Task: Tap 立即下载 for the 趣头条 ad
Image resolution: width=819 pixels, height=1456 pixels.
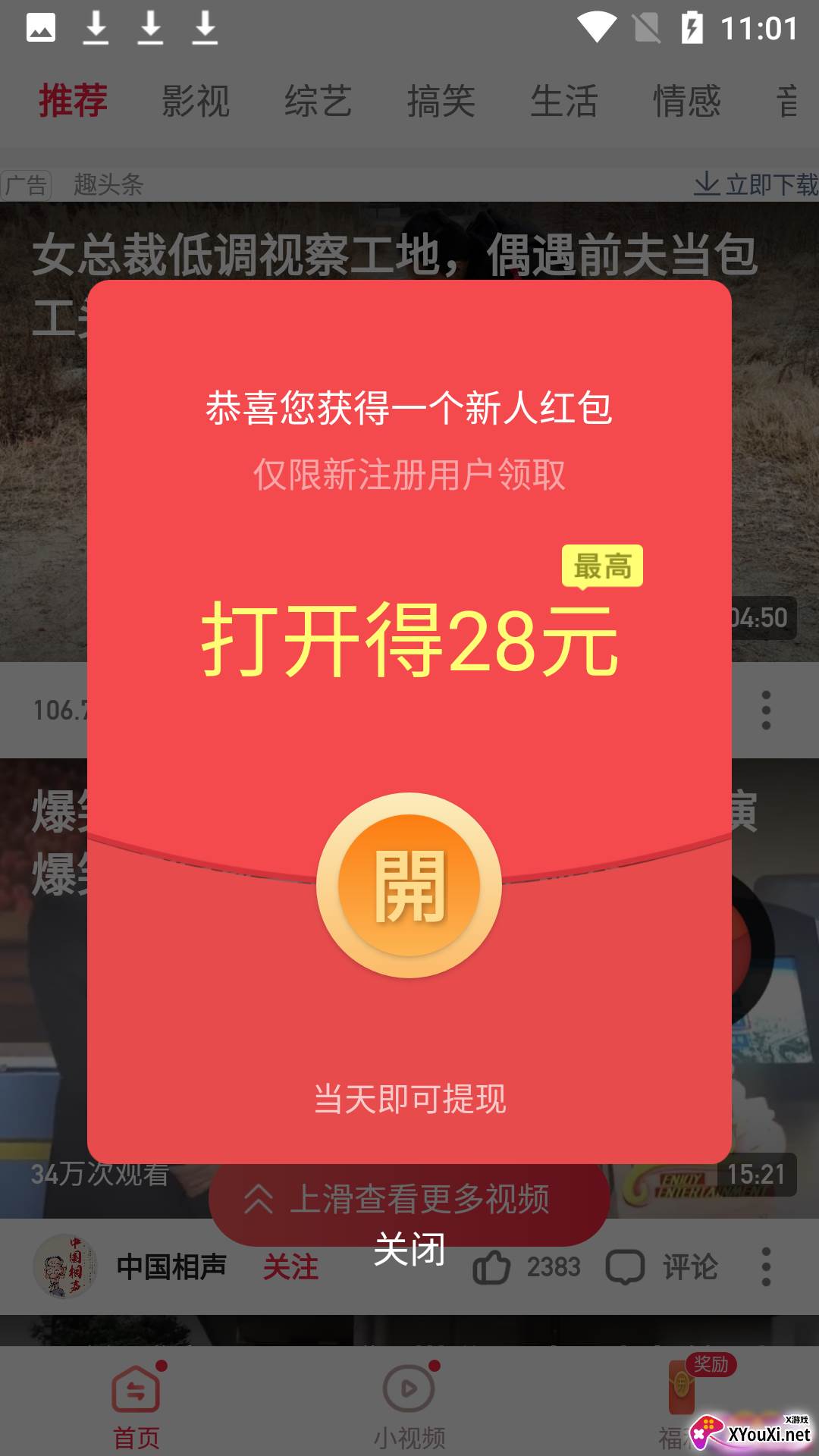Action: [x=756, y=184]
